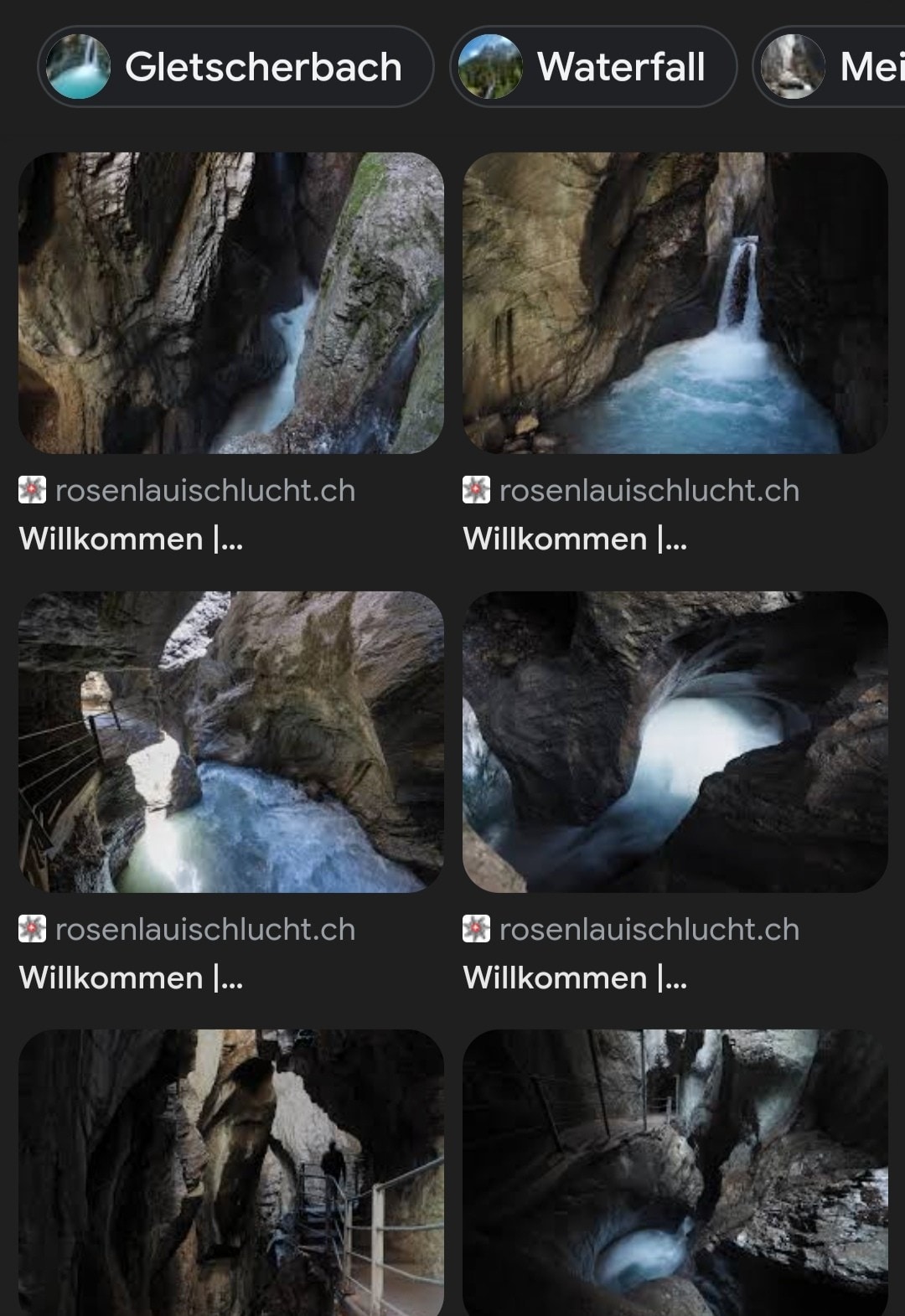The height and width of the screenshot is (1316, 905).
Task: Open the dark gorge whirlpool image
Action: (675, 1173)
